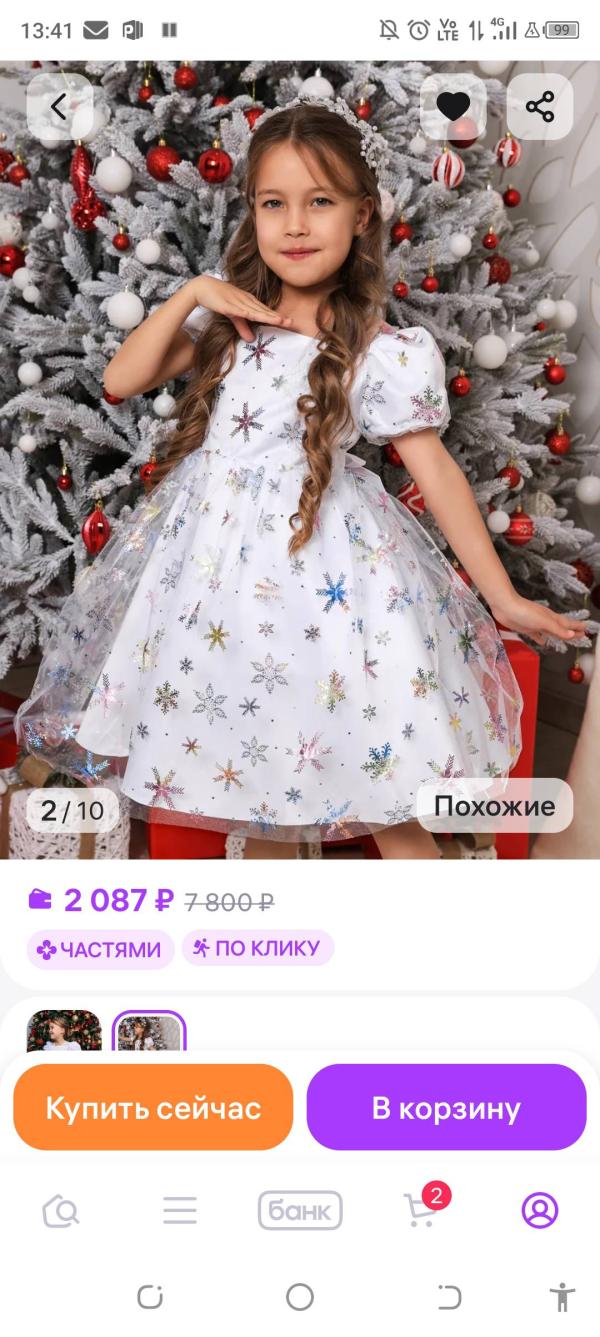Add the dress to cart with В корзину
Viewport: 600px width, 1337px height.
[446, 1108]
